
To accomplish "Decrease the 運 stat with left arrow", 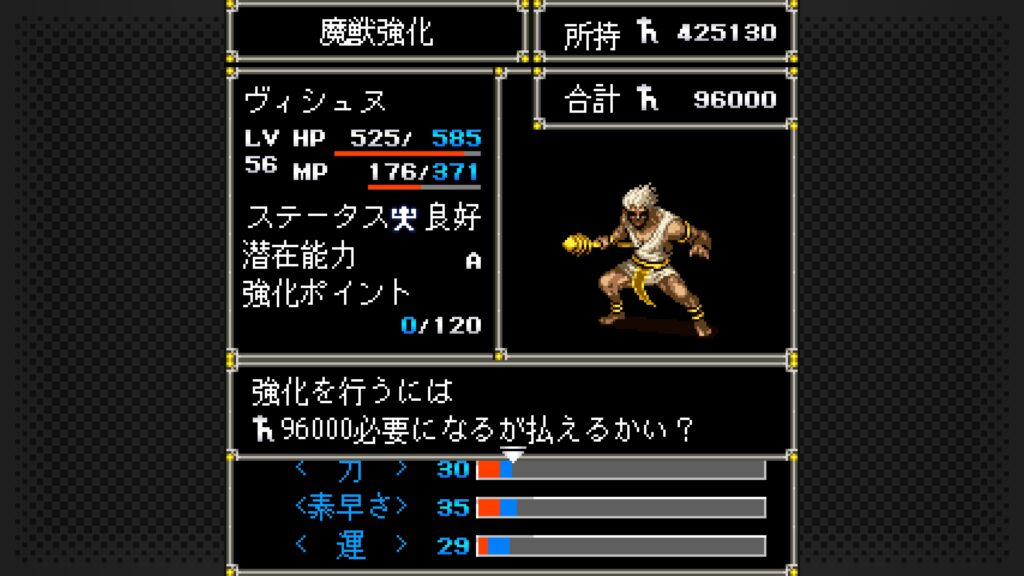I will click(302, 545).
